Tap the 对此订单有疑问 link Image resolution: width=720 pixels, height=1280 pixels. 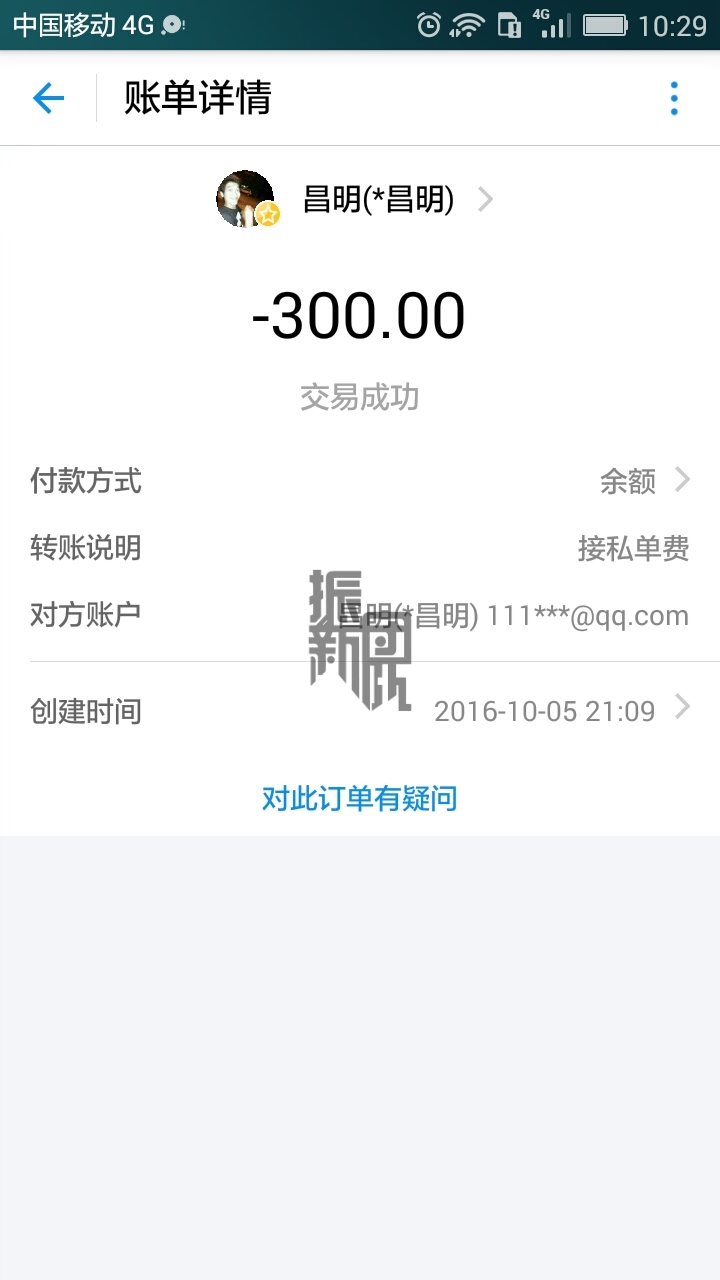pyautogui.click(x=359, y=798)
